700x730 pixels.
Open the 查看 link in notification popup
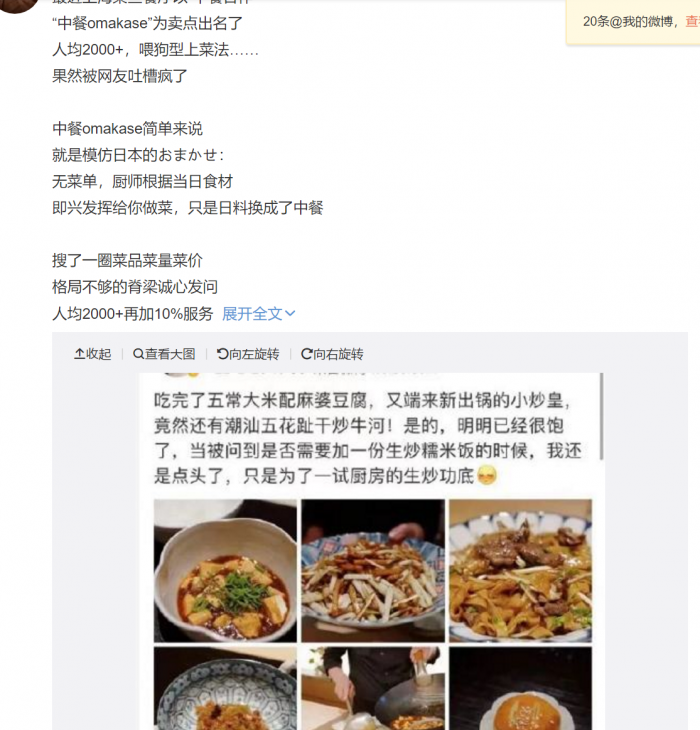click(x=692, y=21)
